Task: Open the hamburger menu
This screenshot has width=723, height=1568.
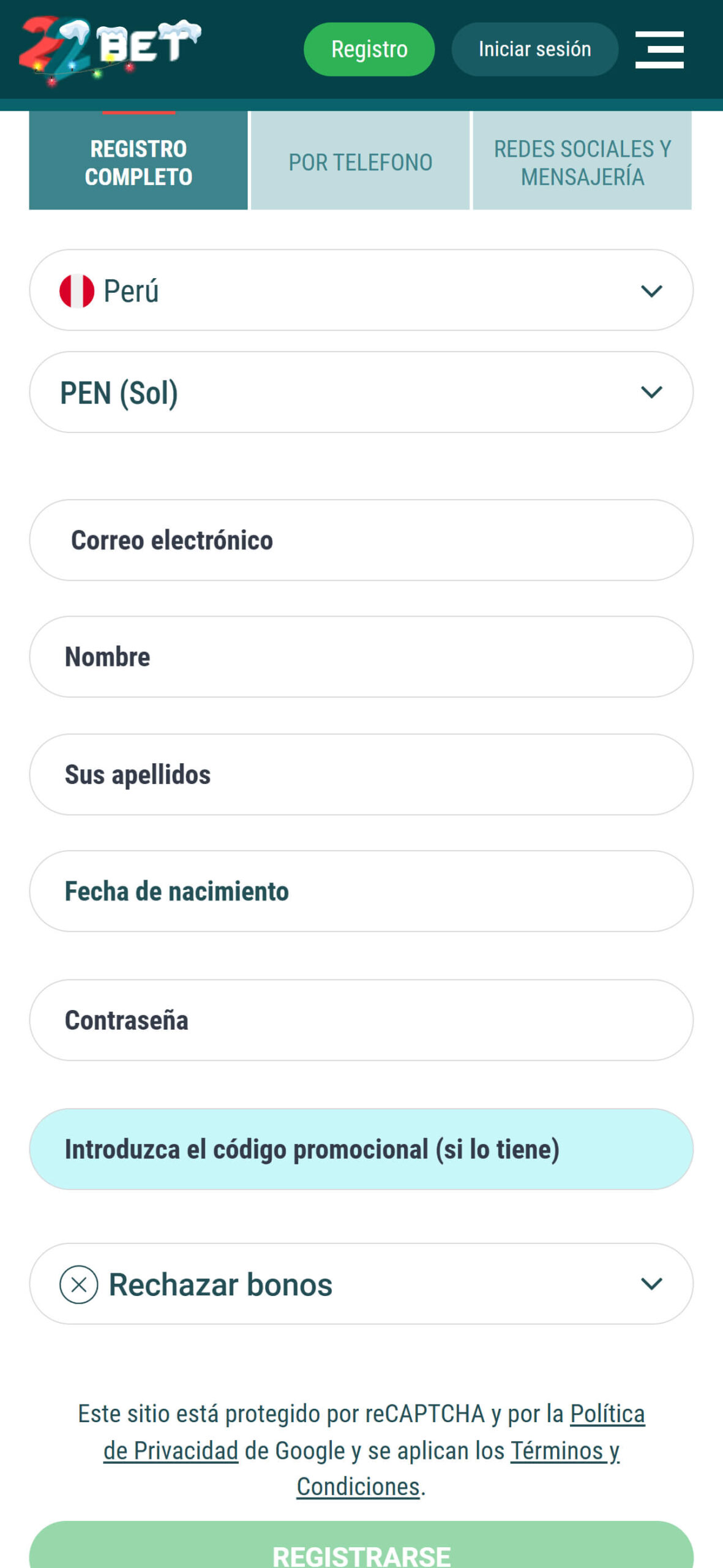Action: coord(659,50)
